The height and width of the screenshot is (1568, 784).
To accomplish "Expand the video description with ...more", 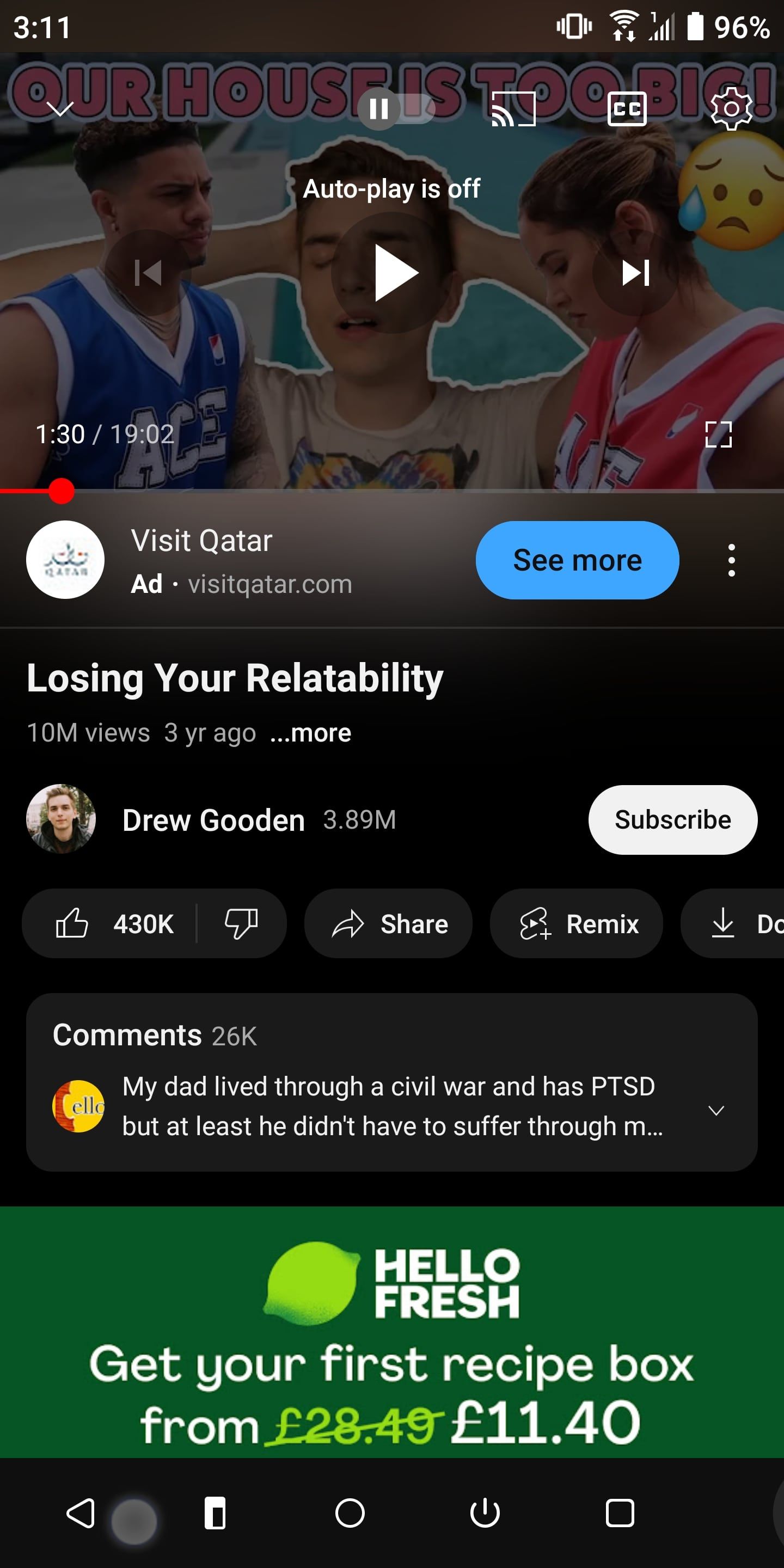I will point(310,733).
